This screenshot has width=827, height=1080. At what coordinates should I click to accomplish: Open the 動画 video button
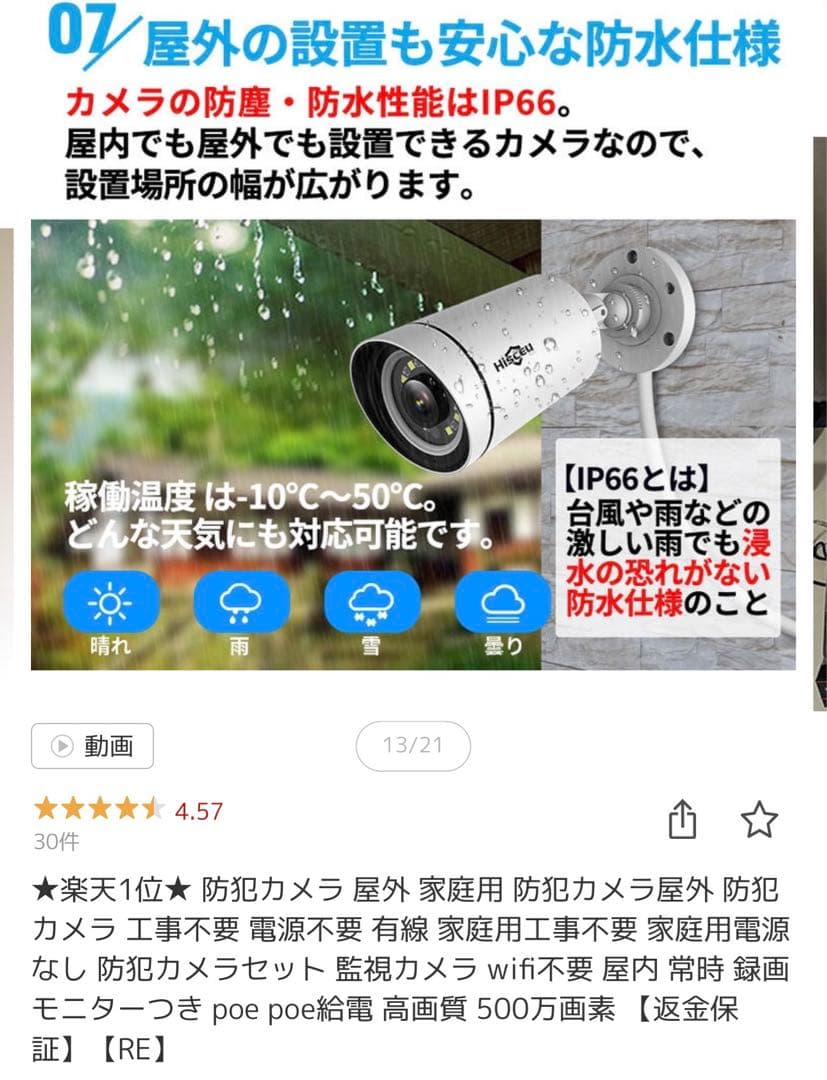(92, 745)
